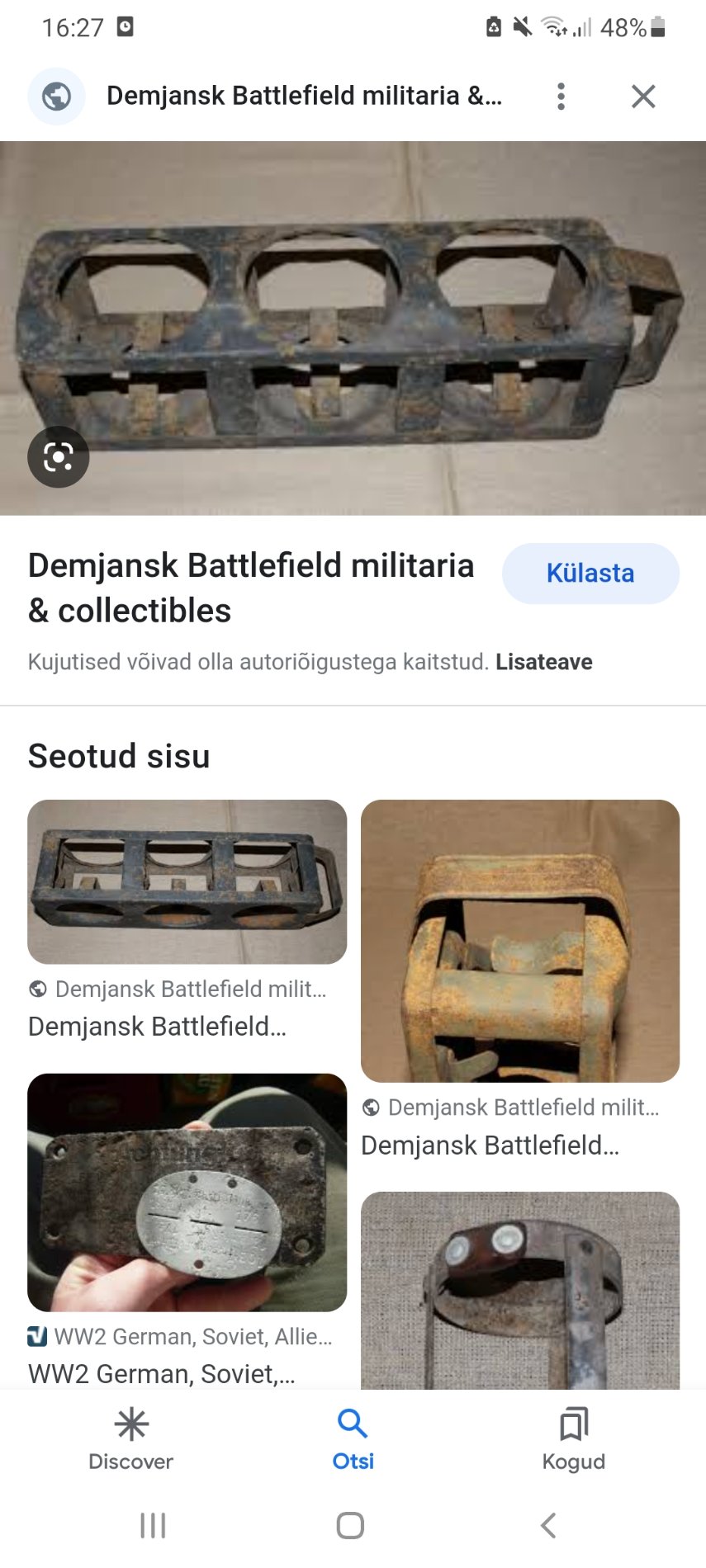Switch to the Discover tab

(131, 1439)
